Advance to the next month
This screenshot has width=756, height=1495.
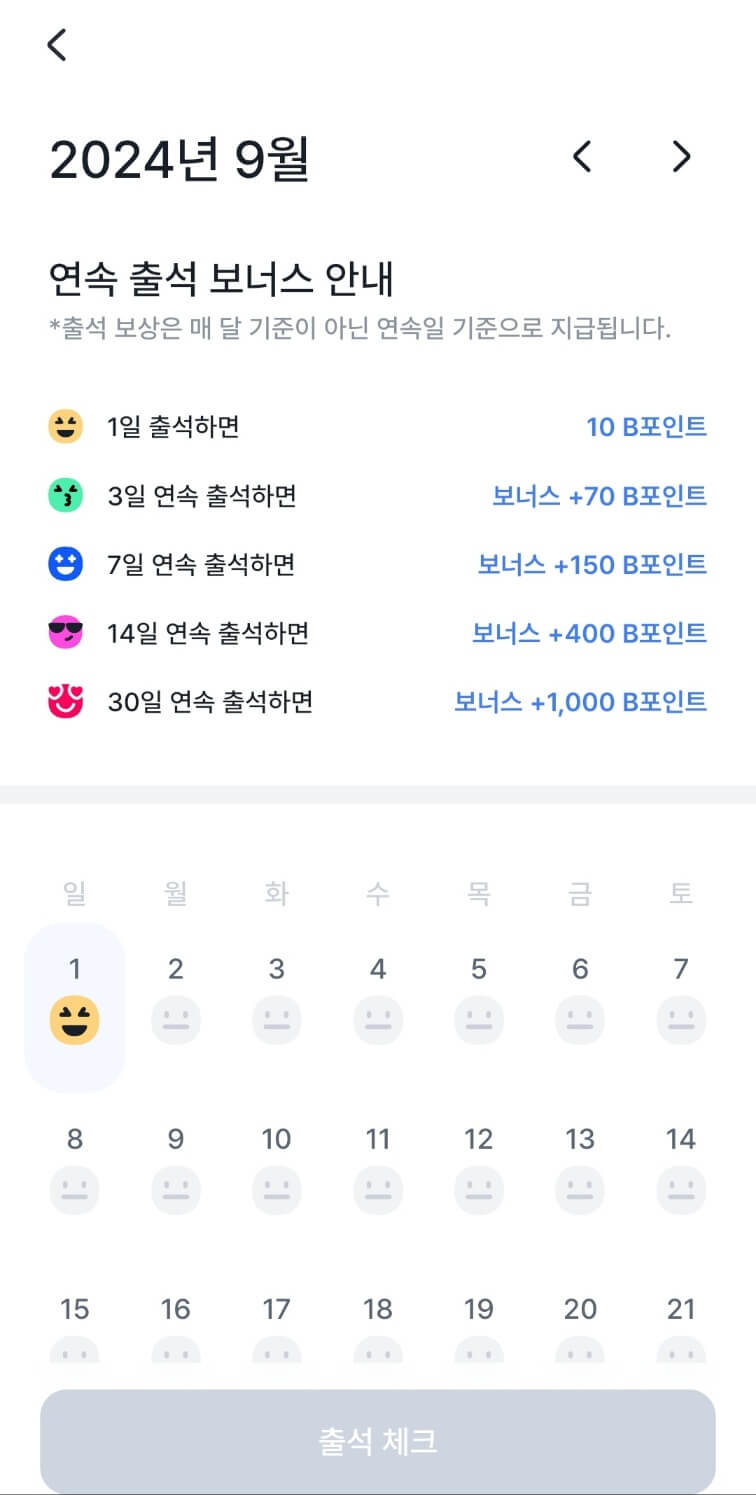(681, 157)
